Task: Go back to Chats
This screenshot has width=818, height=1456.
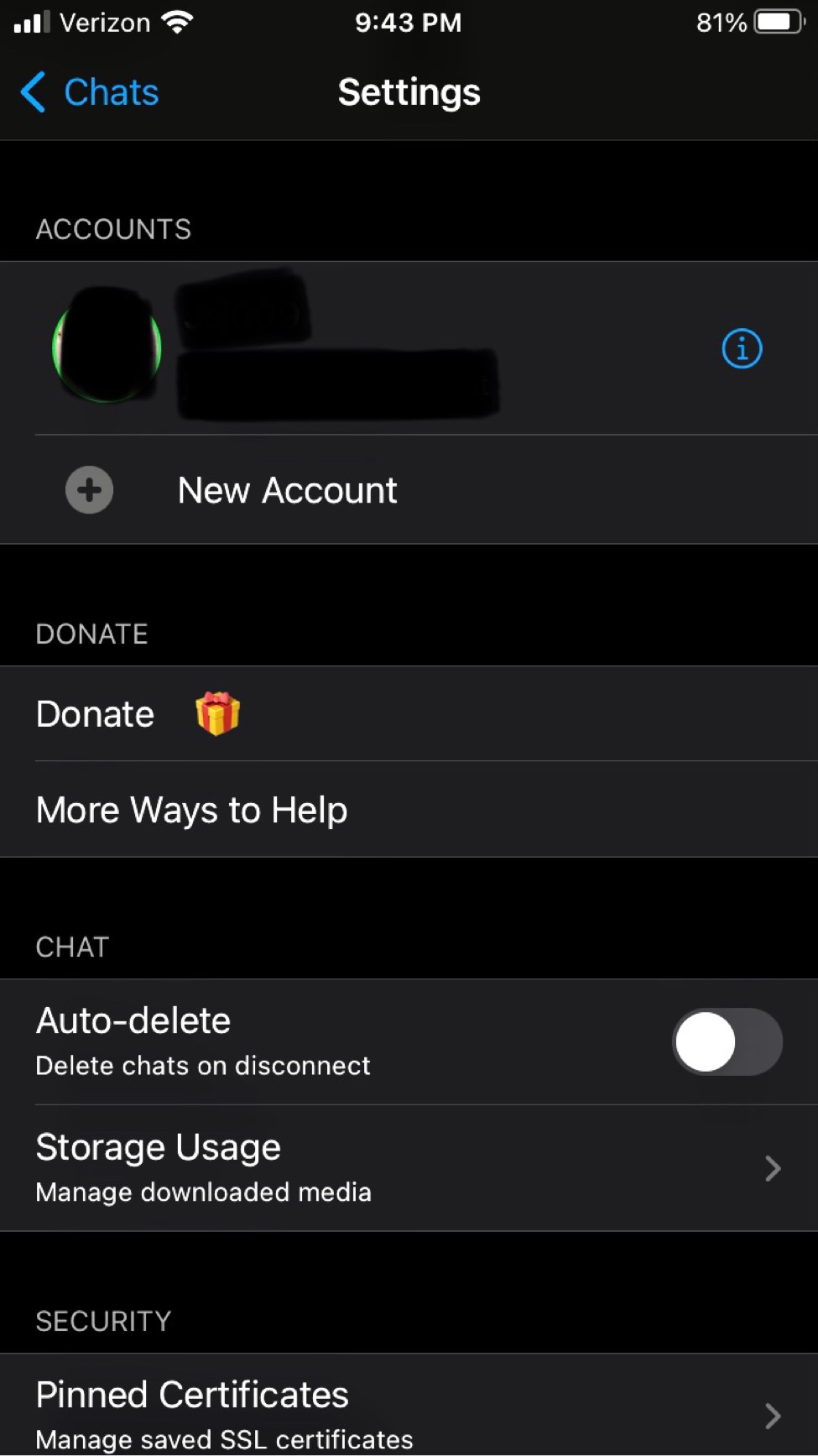Action: [88, 92]
